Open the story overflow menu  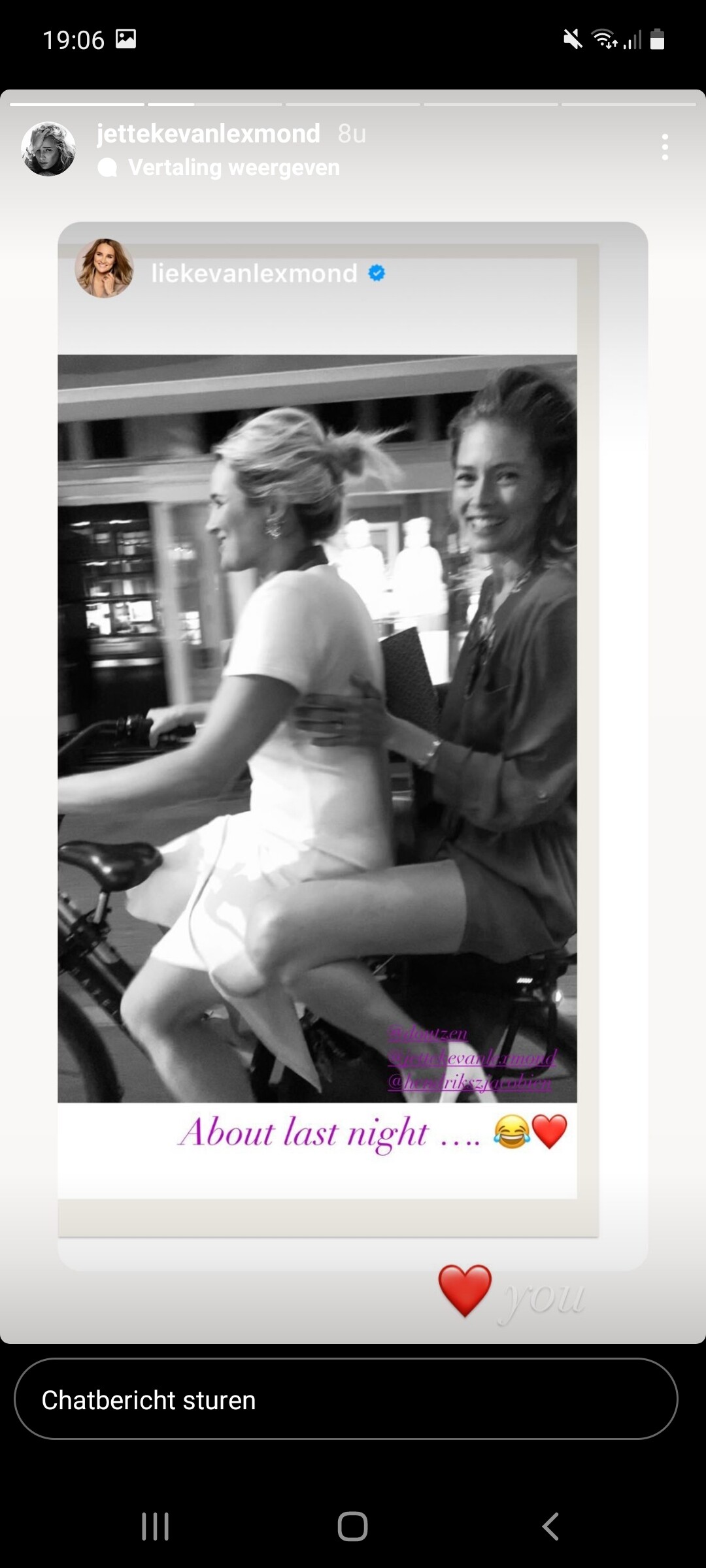pyautogui.click(x=665, y=147)
